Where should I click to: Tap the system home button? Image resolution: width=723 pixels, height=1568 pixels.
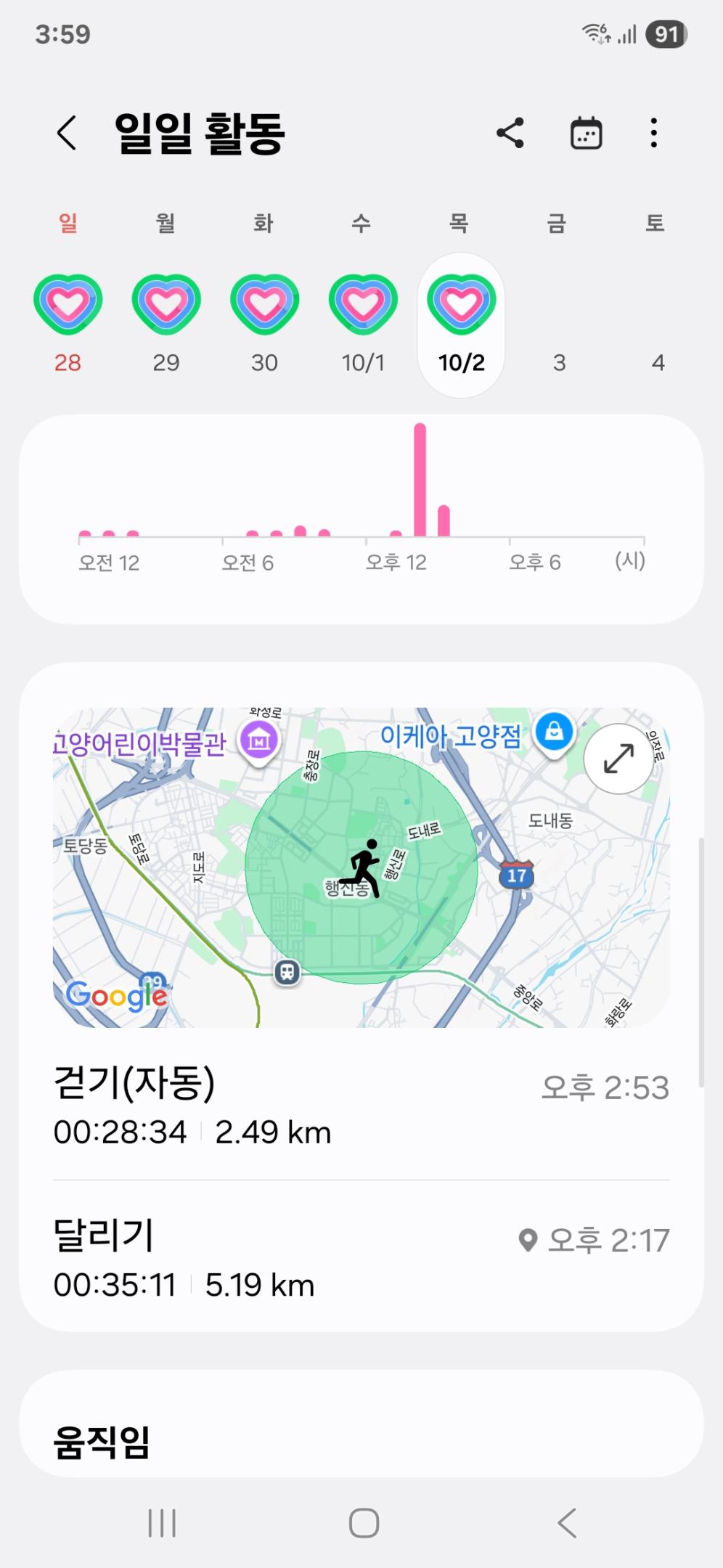[x=364, y=1523]
